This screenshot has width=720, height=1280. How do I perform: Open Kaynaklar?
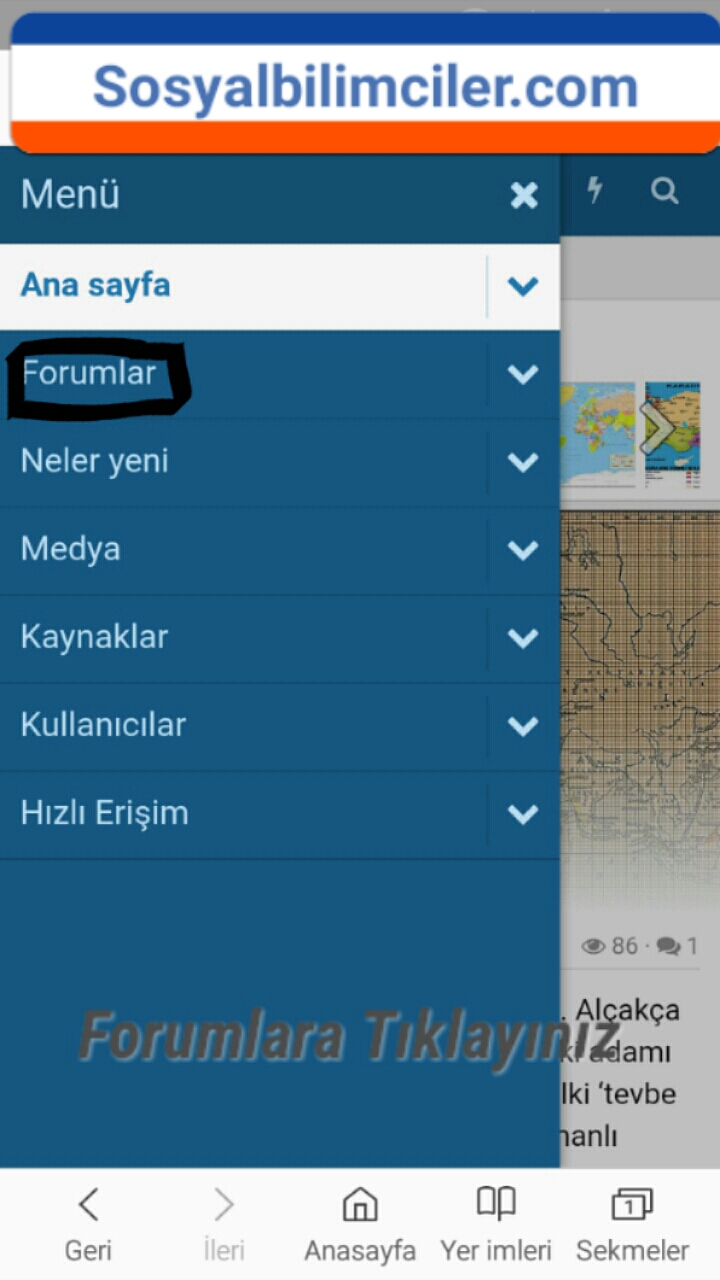click(x=95, y=638)
